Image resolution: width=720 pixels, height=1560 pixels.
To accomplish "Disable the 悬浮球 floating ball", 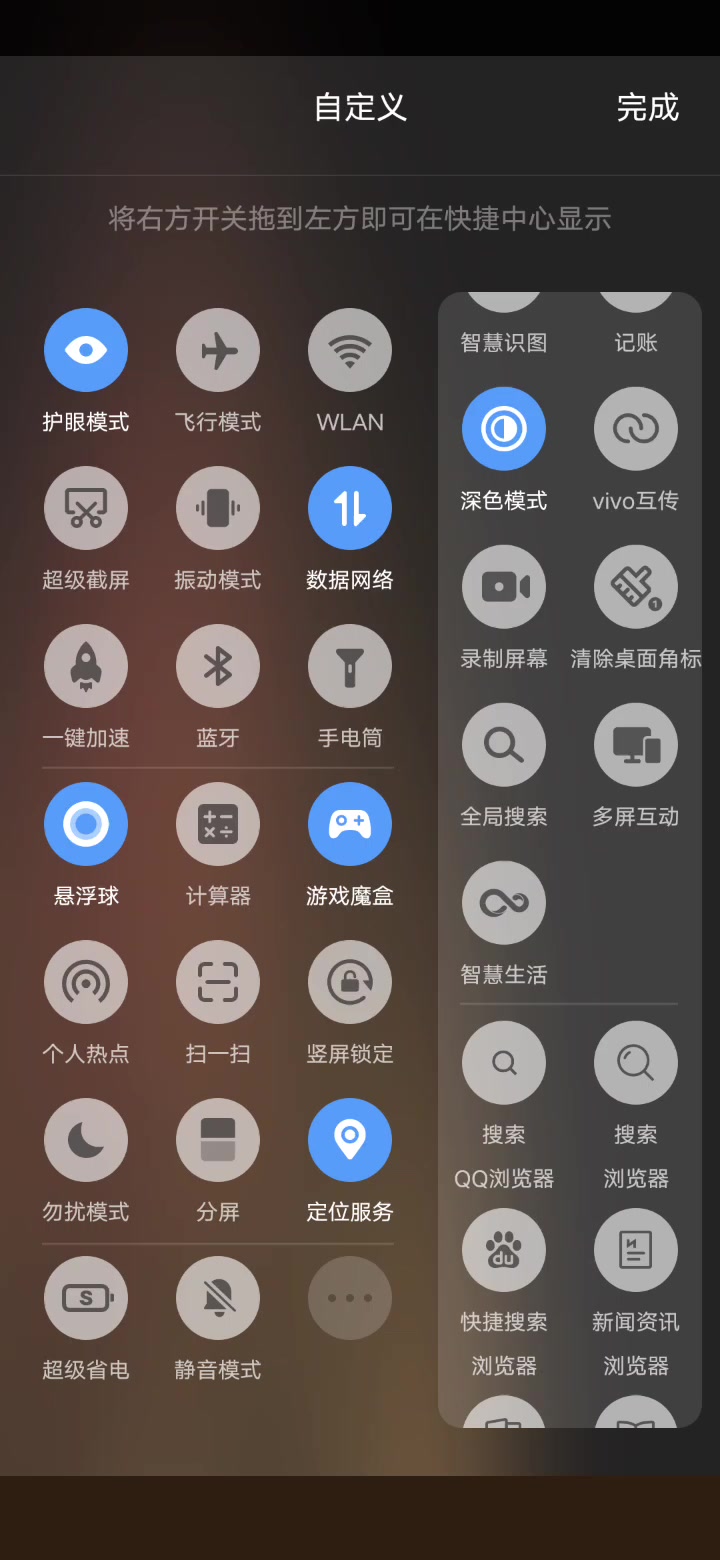I will 86,824.
